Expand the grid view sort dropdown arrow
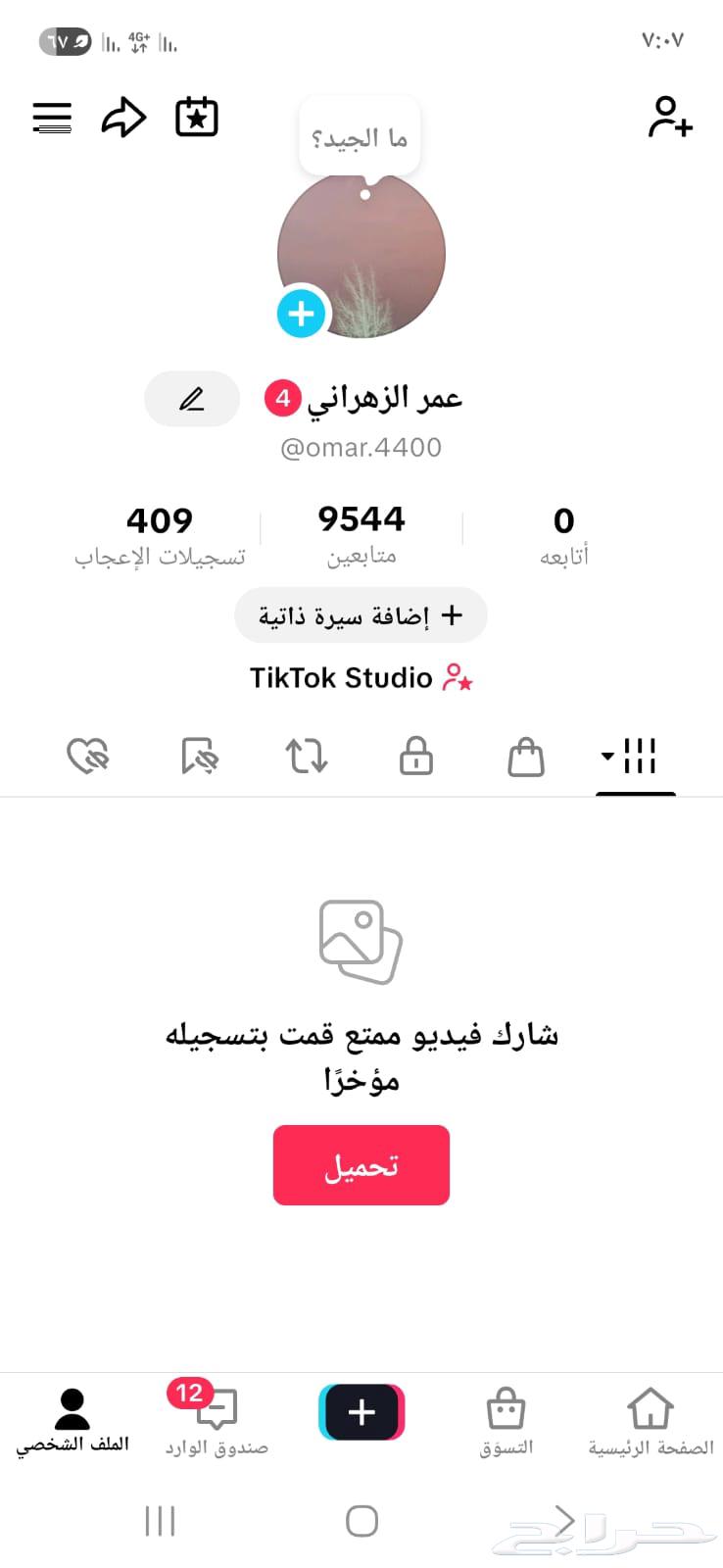Image resolution: width=723 pixels, height=1568 pixels. click(605, 756)
